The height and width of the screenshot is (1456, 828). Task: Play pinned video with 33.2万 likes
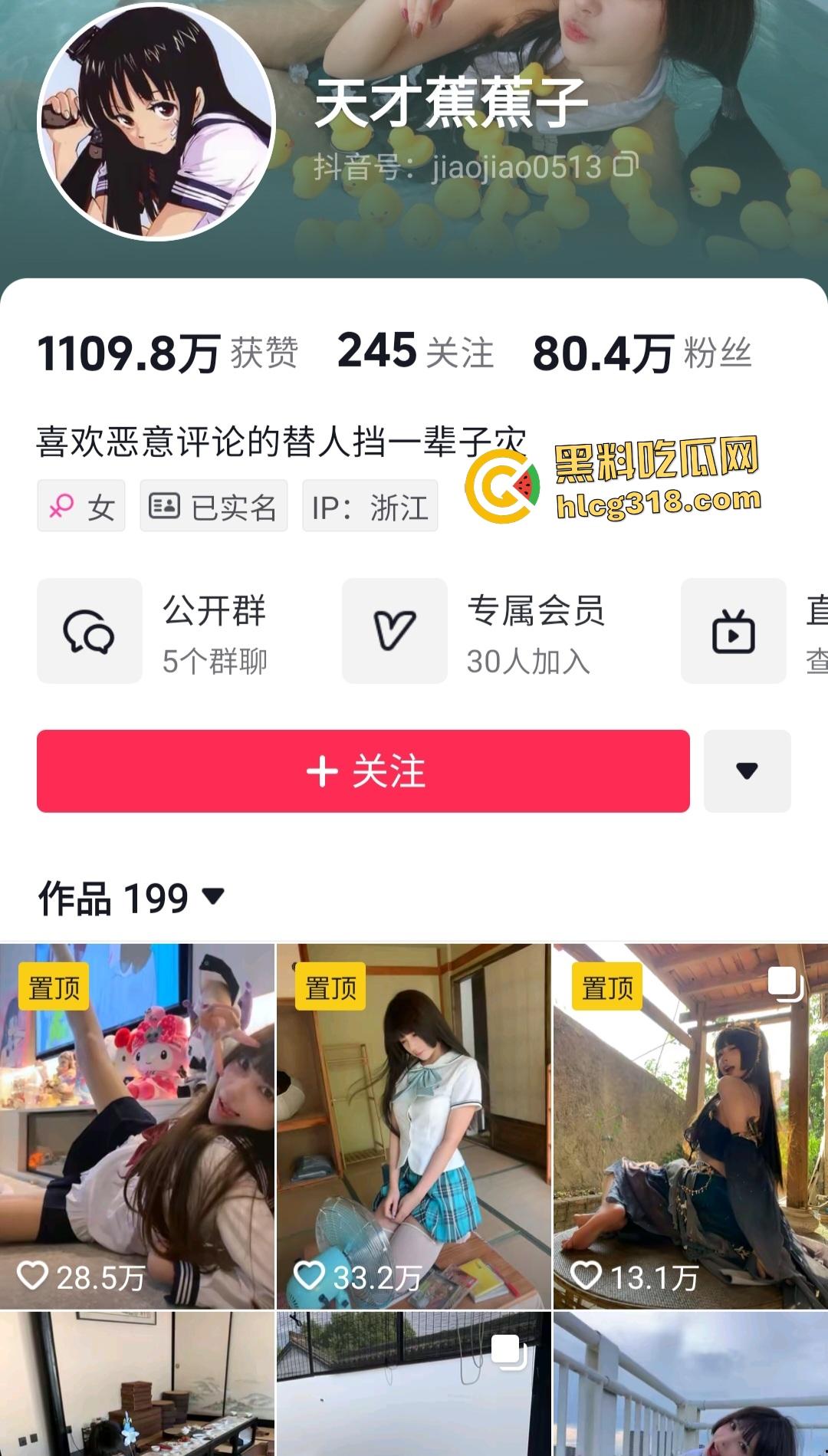pos(413,1126)
